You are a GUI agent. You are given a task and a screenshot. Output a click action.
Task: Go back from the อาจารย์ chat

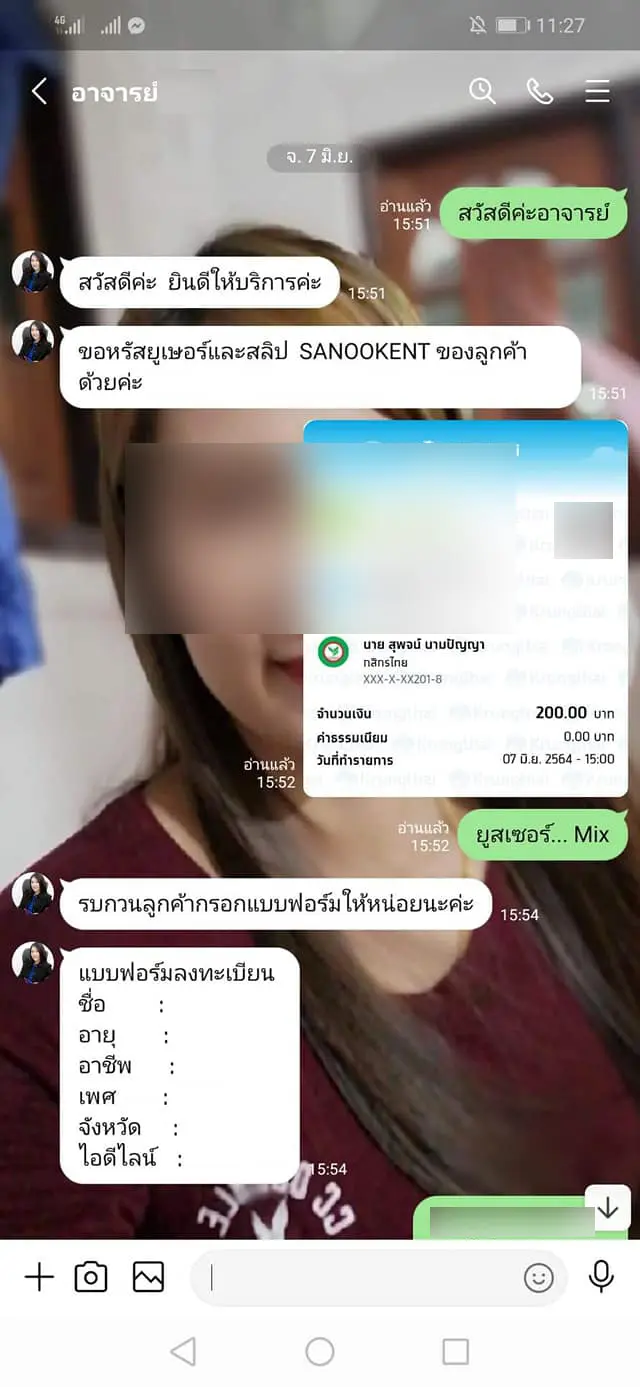tap(39, 92)
